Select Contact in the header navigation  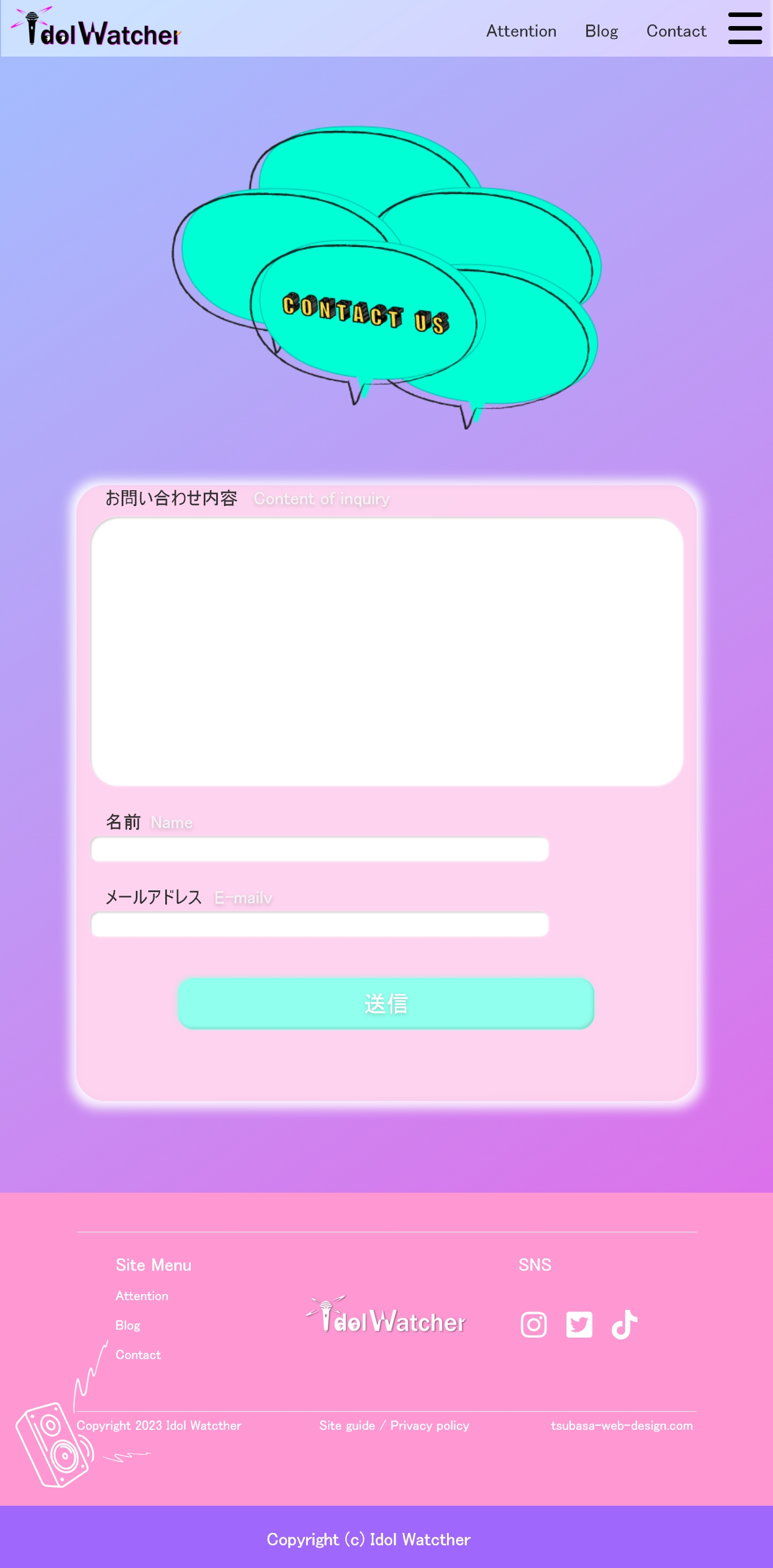click(676, 31)
